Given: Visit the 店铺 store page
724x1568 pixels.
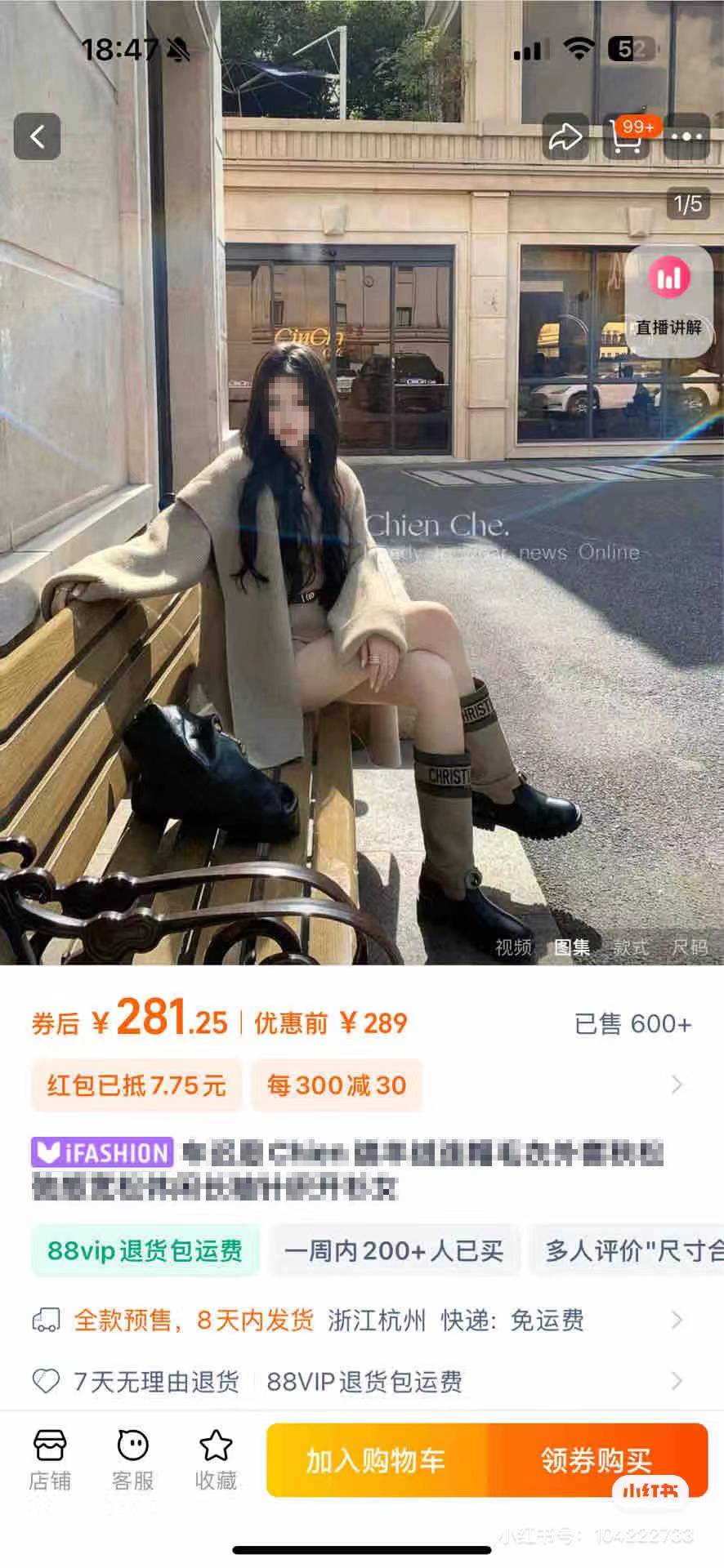Looking at the screenshot, I should 50,1461.
